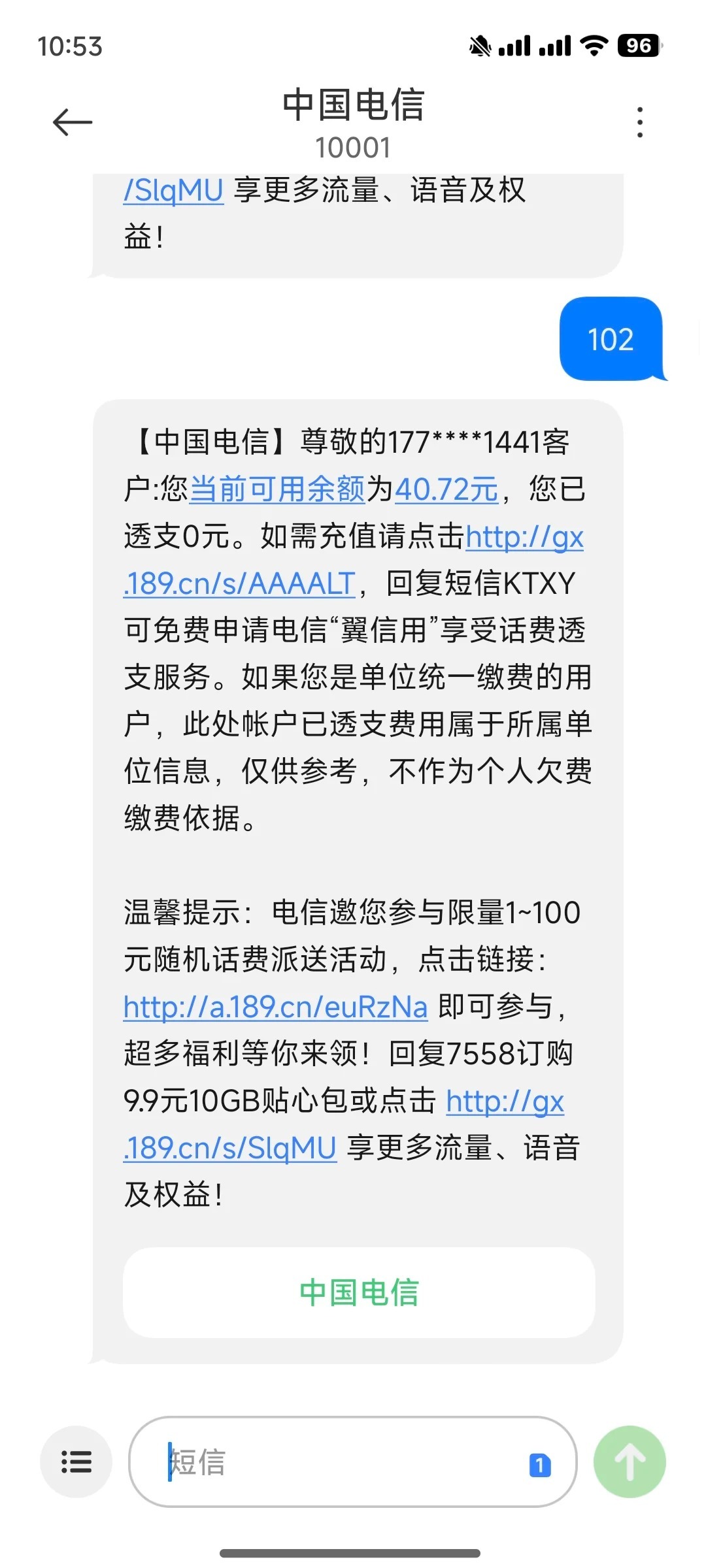Viewport: 706px width, 1568px height.
Task: Tap the 40.72元 balance link
Action: coord(446,489)
